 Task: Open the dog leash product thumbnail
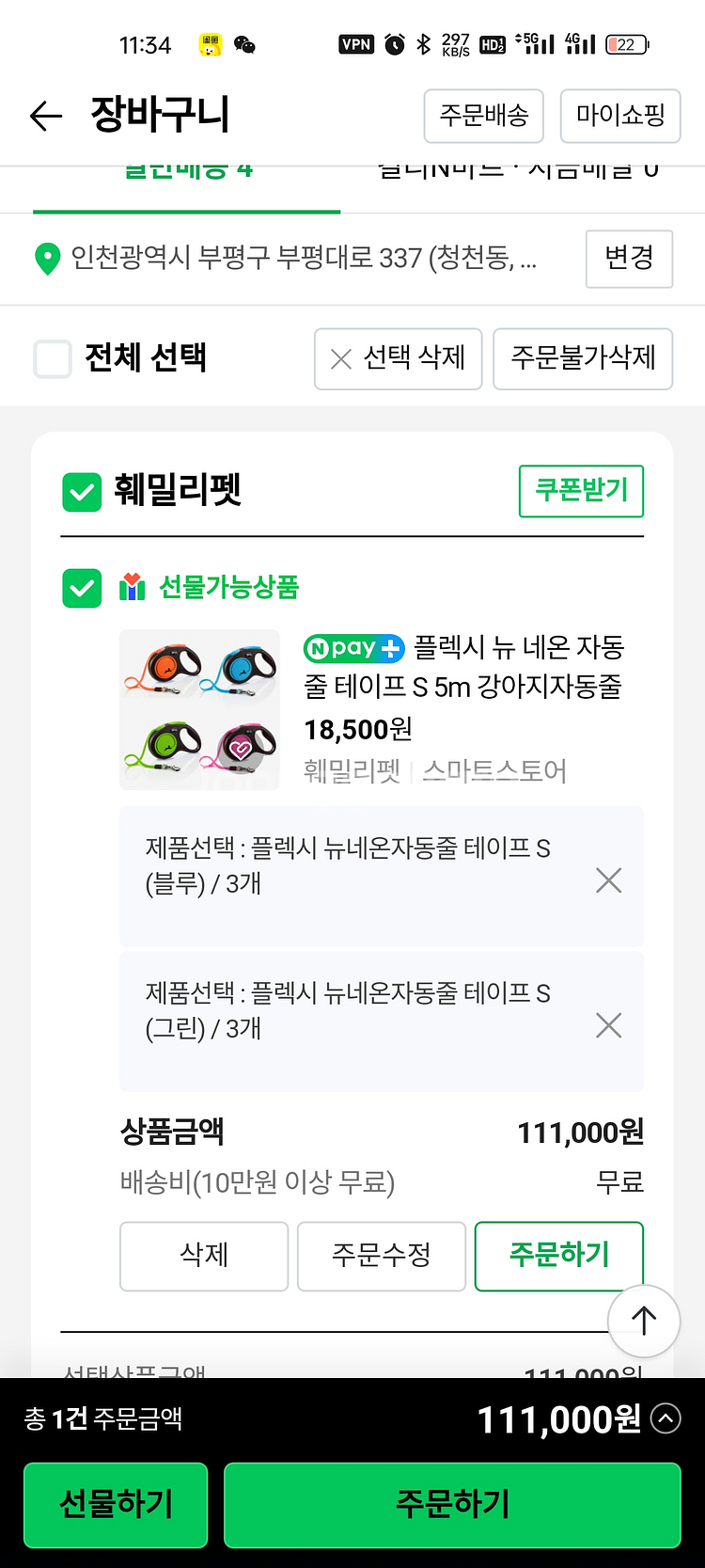pos(198,708)
